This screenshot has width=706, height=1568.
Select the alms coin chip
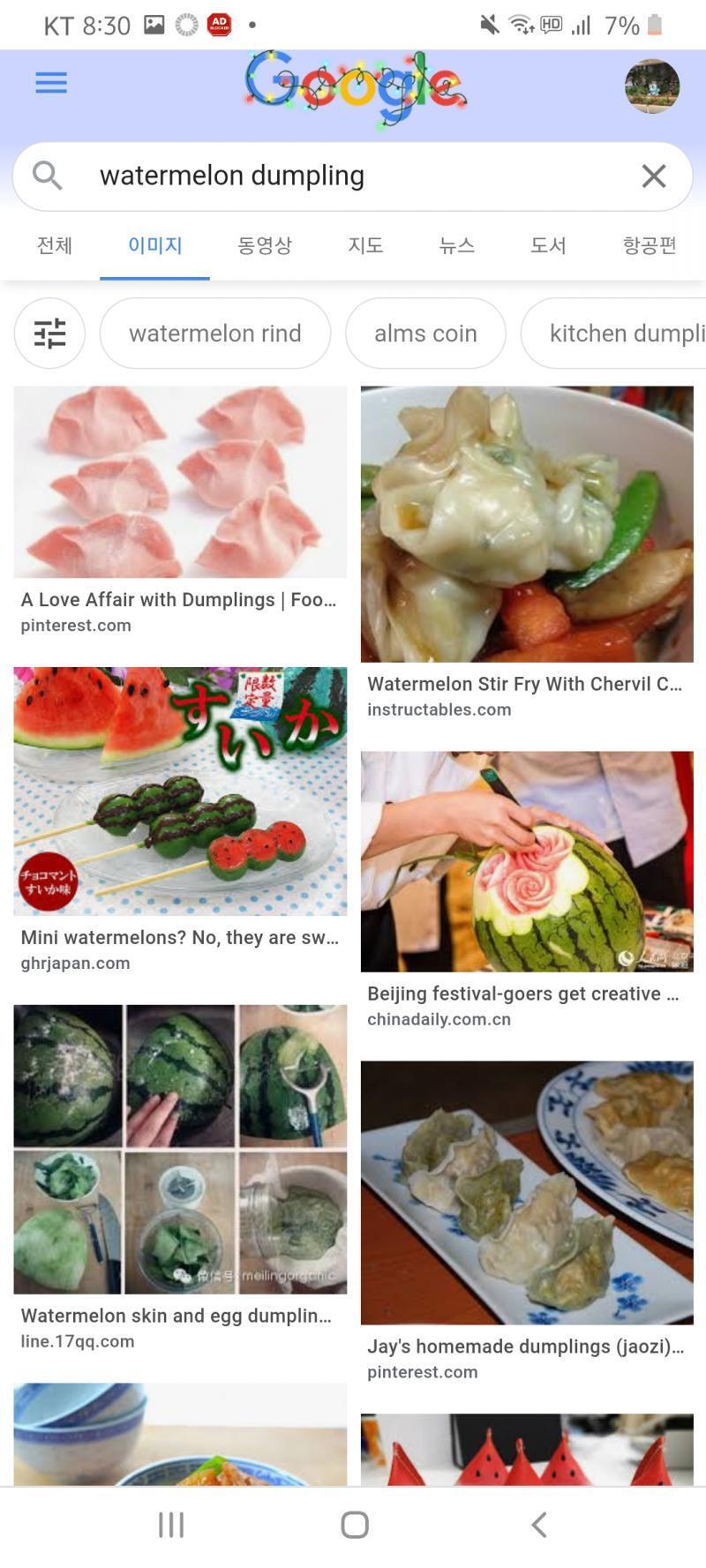tap(425, 334)
